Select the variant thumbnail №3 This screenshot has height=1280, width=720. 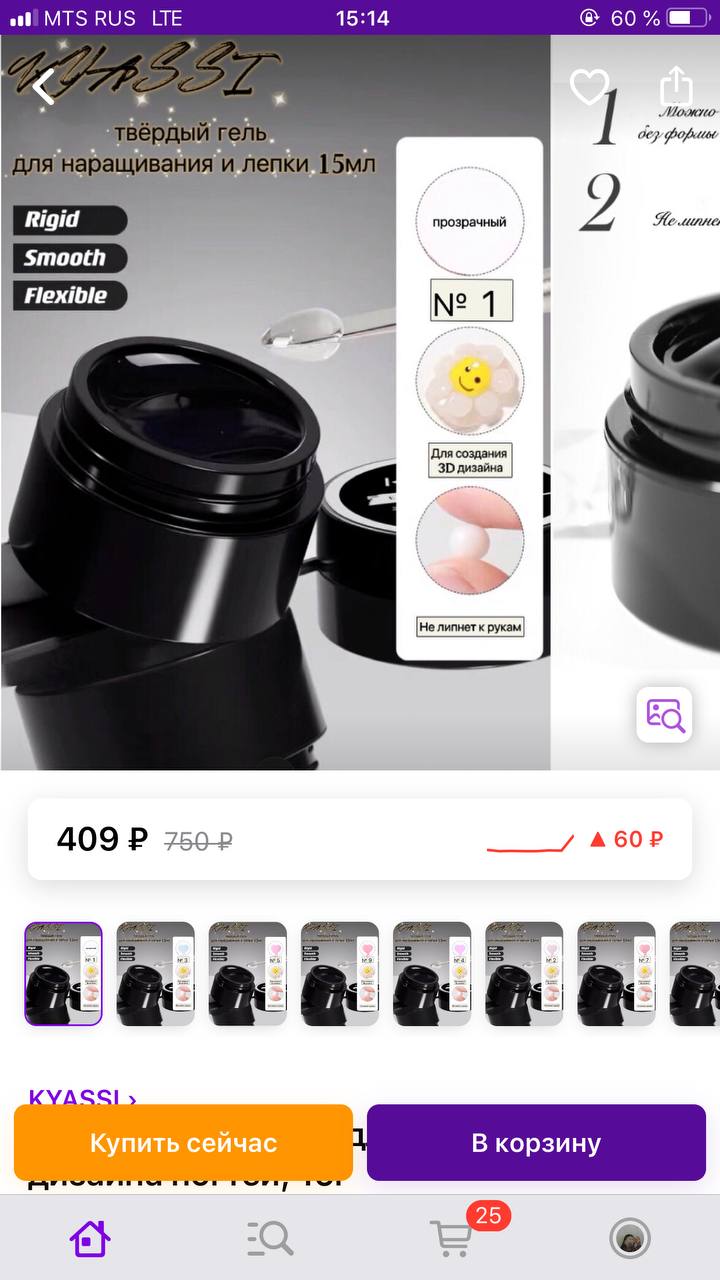(155, 974)
